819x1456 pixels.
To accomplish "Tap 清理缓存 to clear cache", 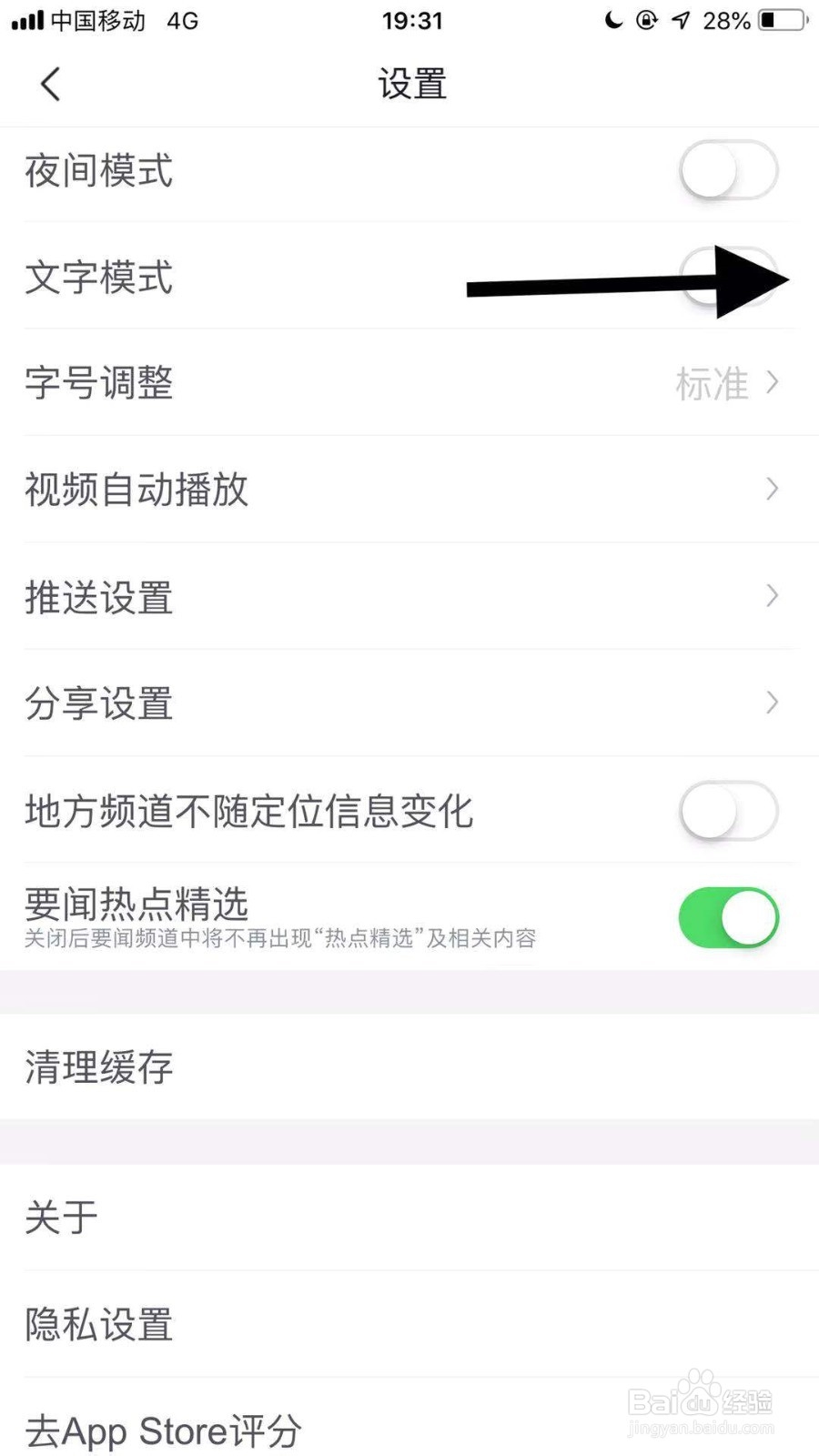I will click(409, 1067).
